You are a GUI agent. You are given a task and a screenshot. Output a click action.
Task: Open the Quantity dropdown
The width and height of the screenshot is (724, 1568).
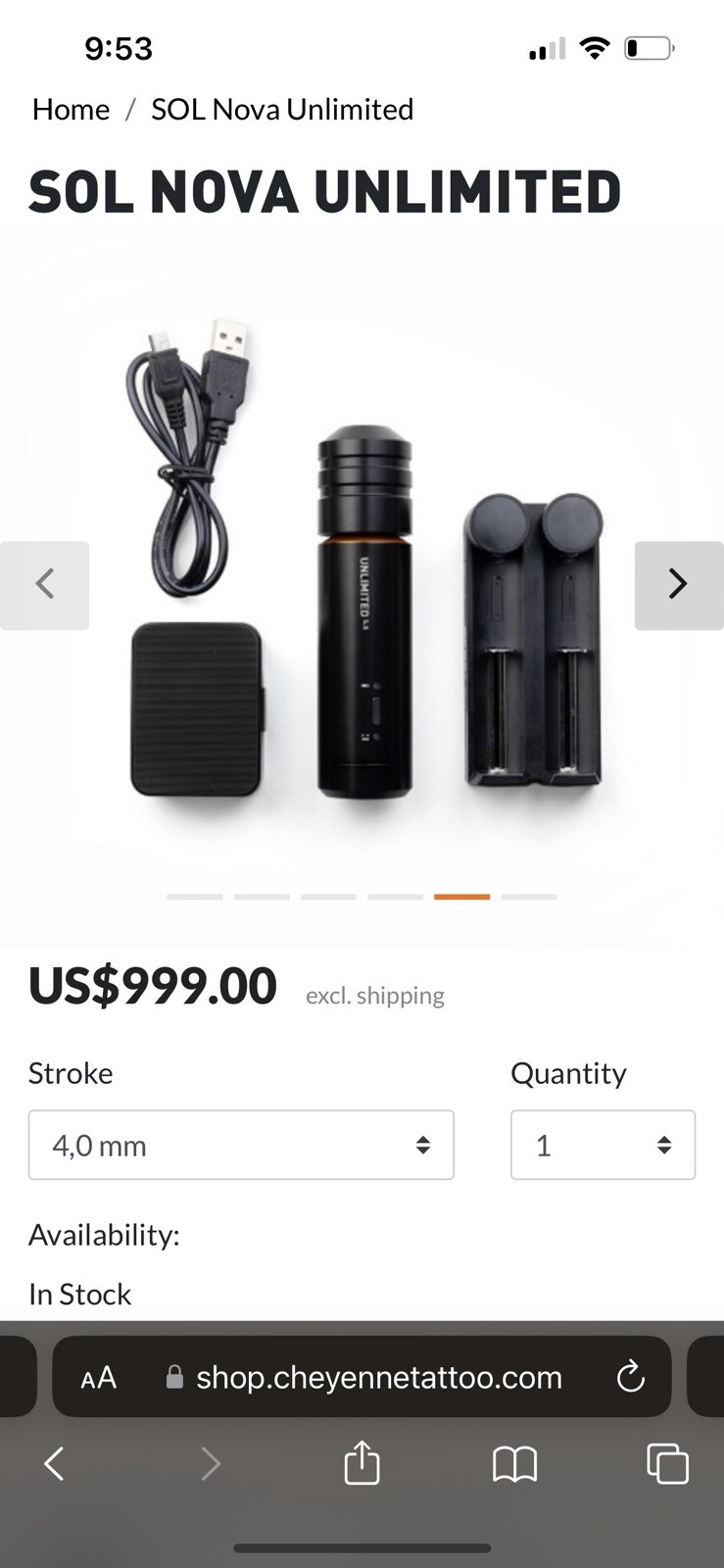click(x=603, y=1145)
